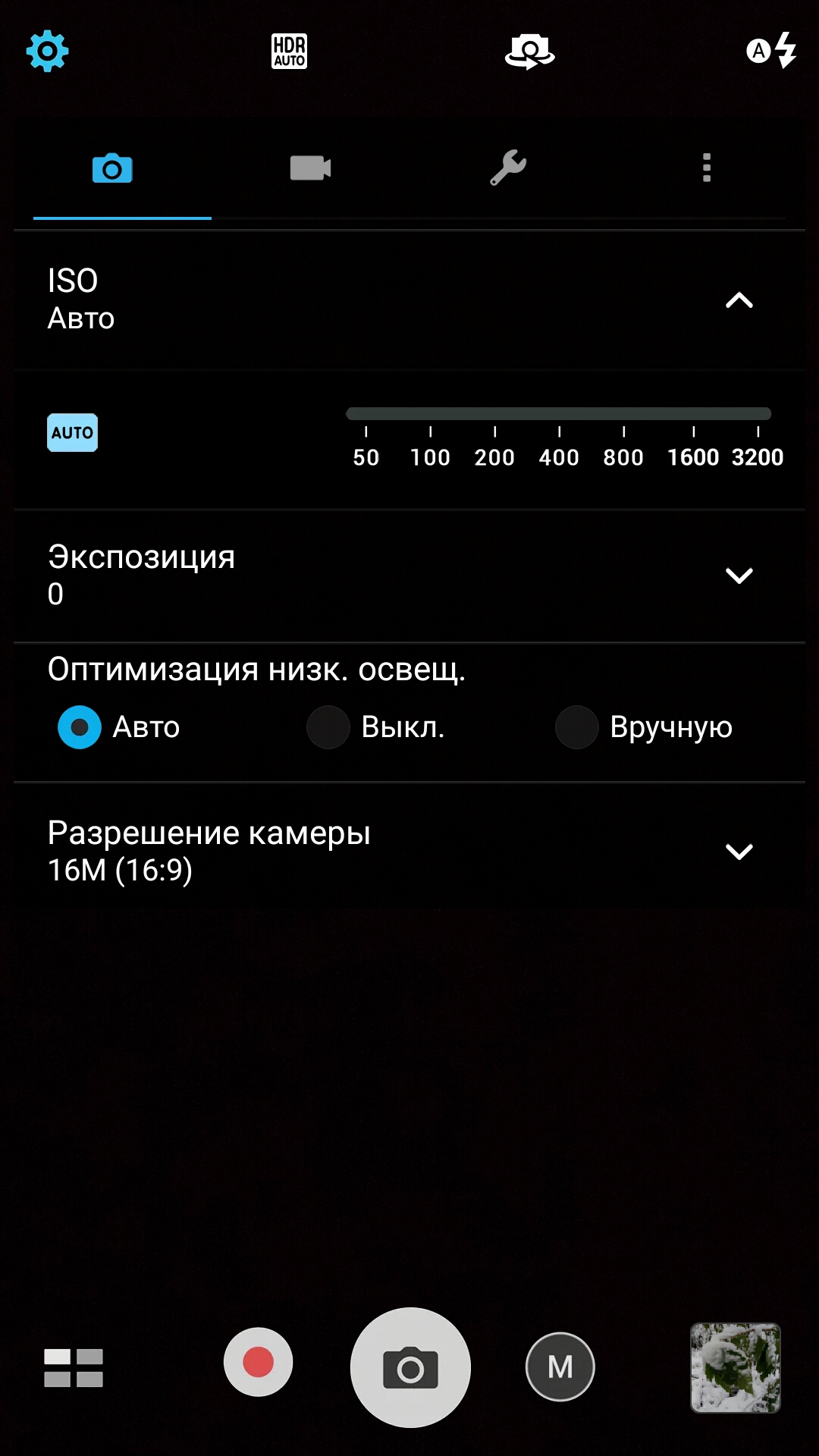
Task: Select the AUTO ISO button
Action: [x=73, y=432]
